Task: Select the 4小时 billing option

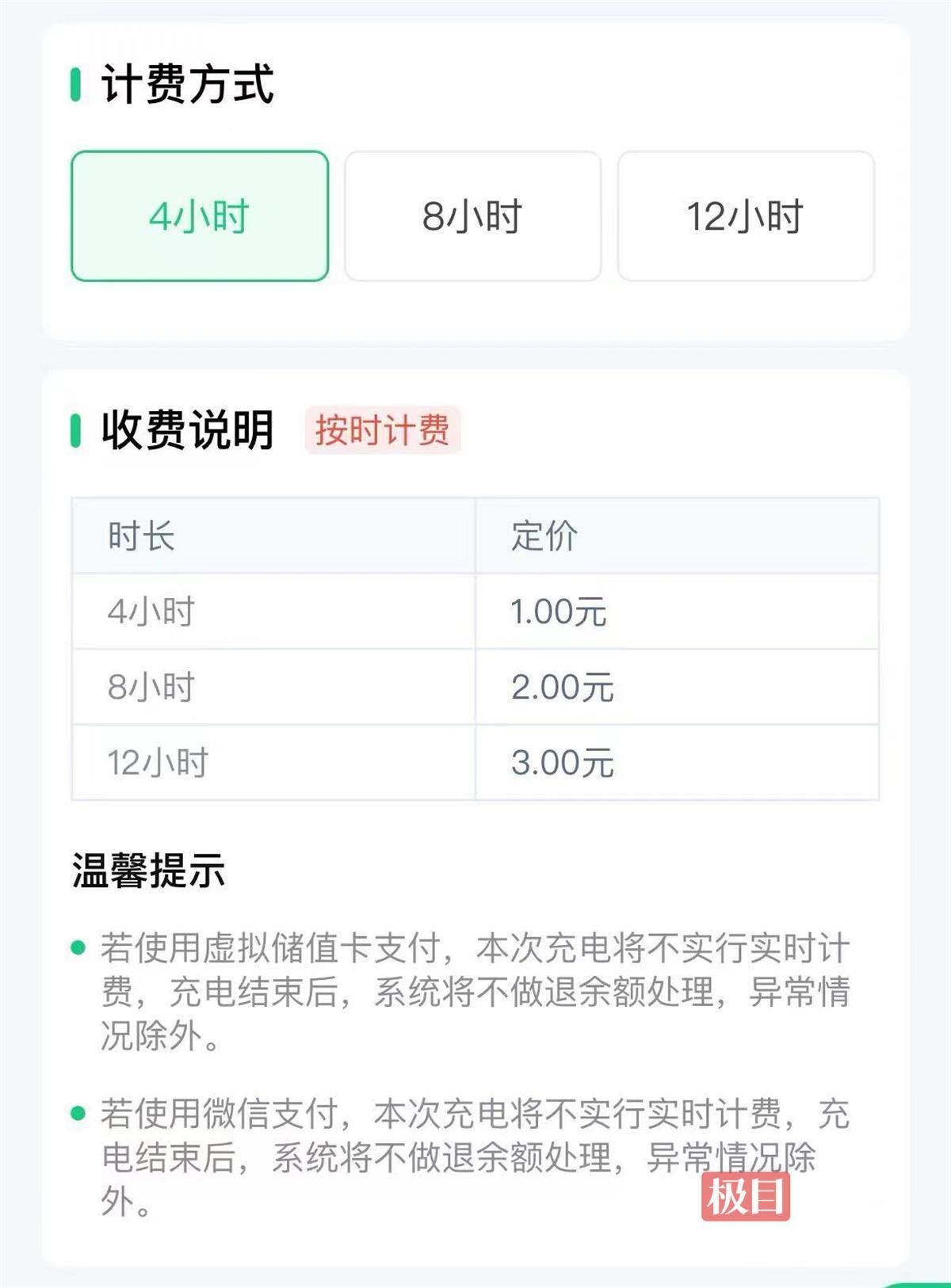Action: (200, 216)
